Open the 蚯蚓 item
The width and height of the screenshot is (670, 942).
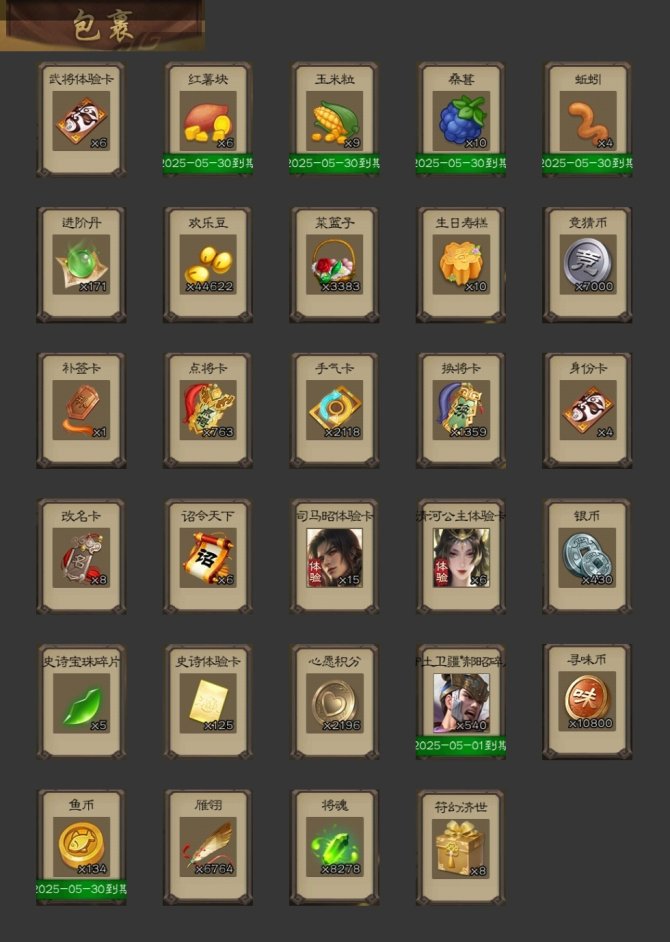(x=588, y=121)
